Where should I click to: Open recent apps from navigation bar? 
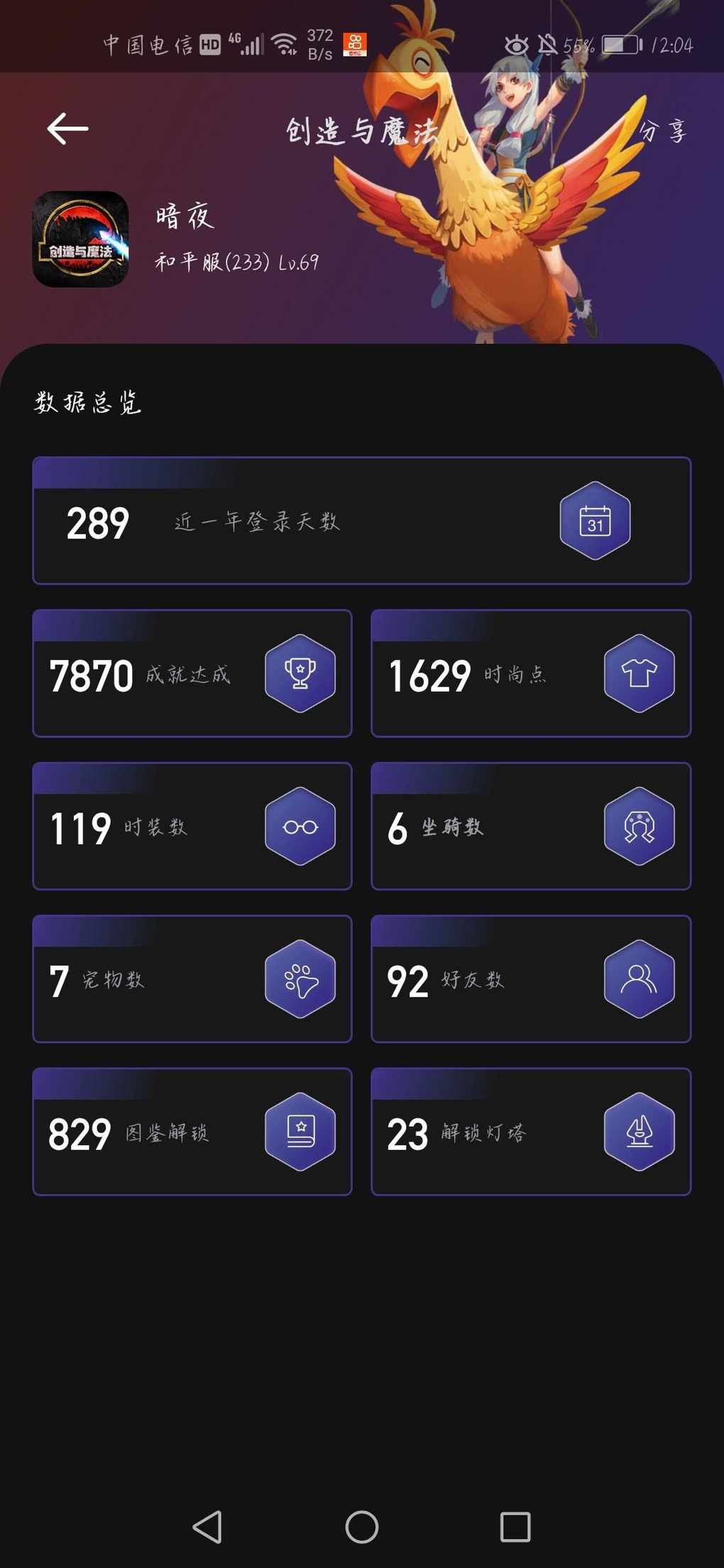[515, 1526]
